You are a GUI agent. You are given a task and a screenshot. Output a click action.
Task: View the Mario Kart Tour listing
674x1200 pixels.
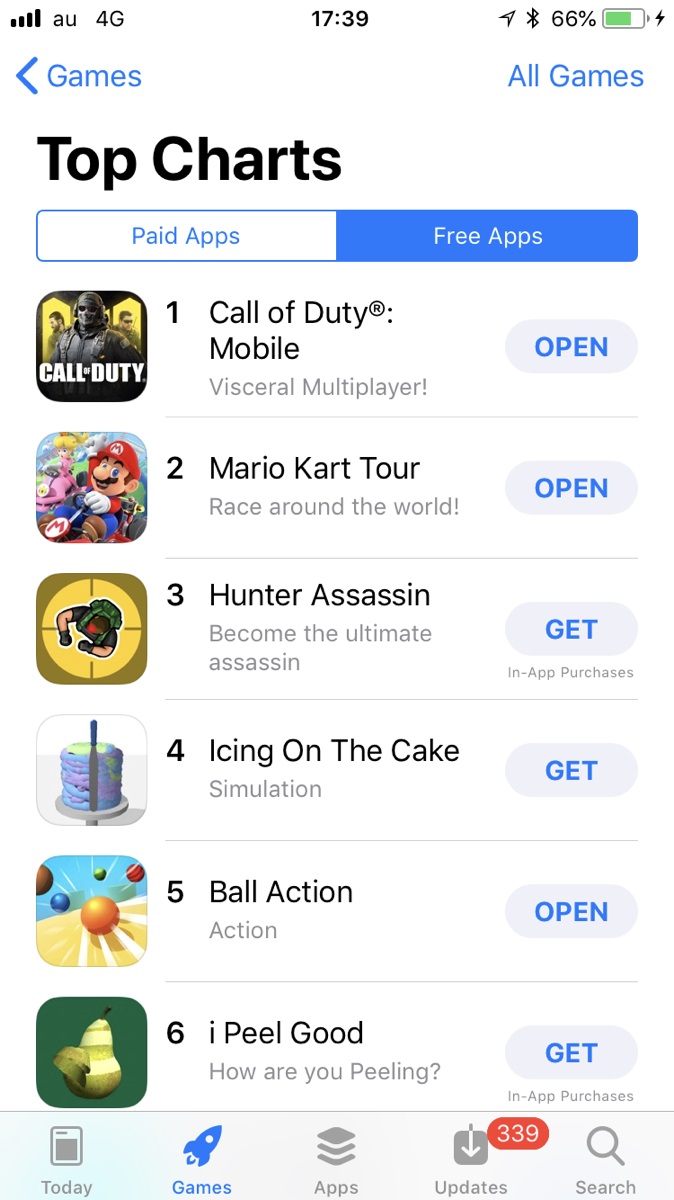[x=314, y=468]
